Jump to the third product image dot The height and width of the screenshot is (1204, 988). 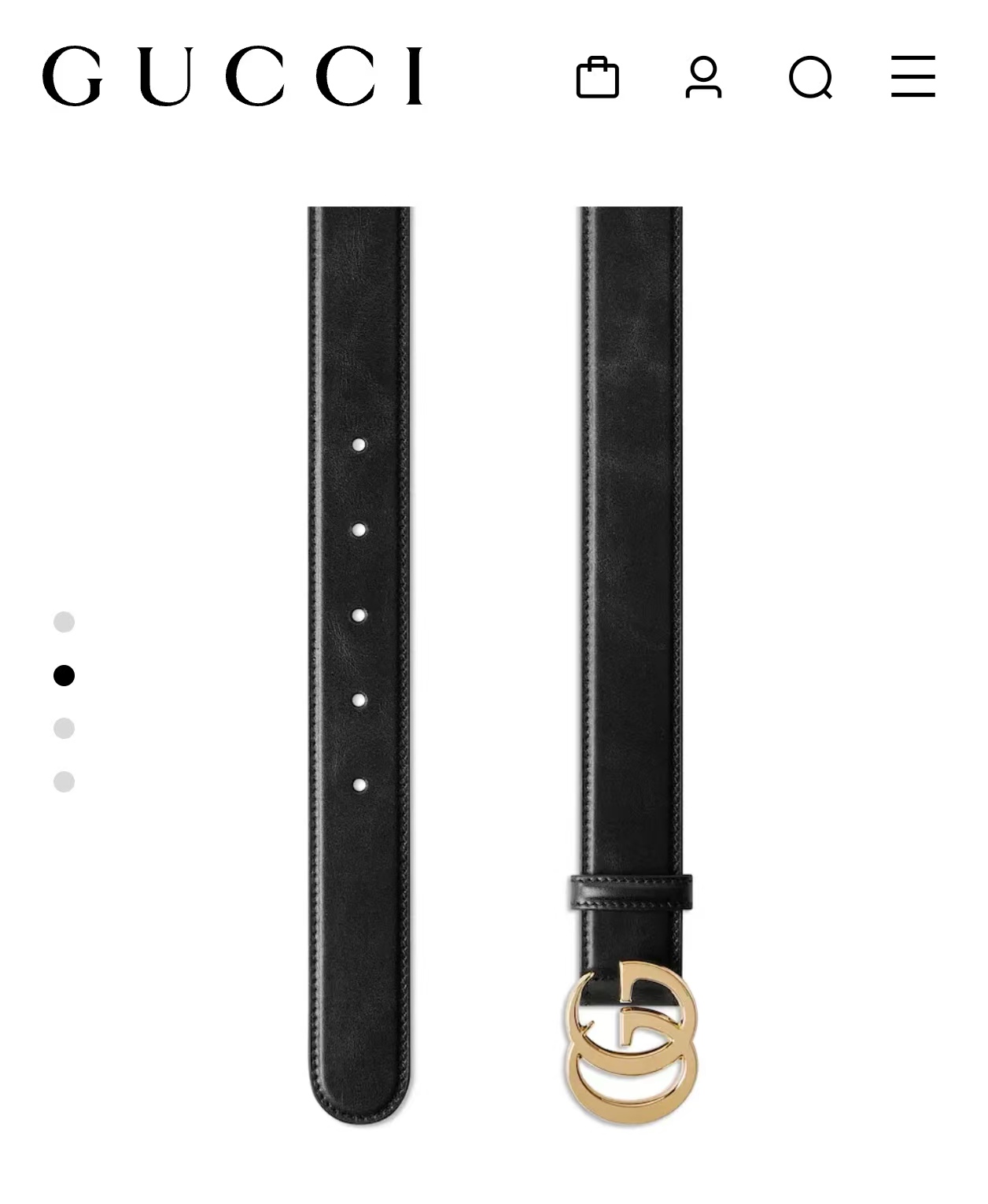64,729
